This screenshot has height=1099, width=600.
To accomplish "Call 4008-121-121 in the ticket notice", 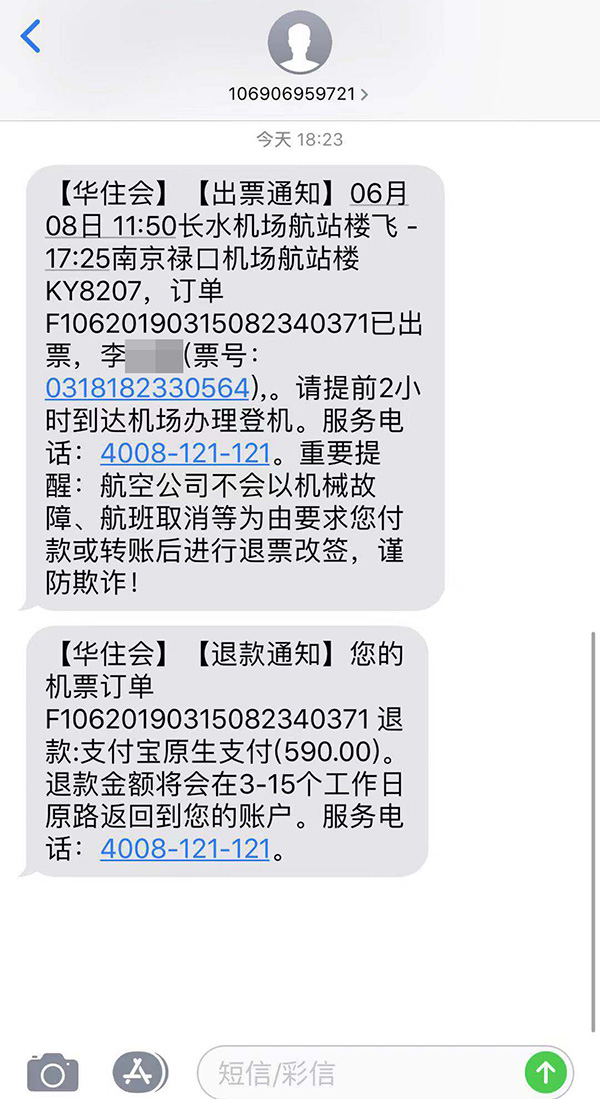I will click(x=185, y=453).
